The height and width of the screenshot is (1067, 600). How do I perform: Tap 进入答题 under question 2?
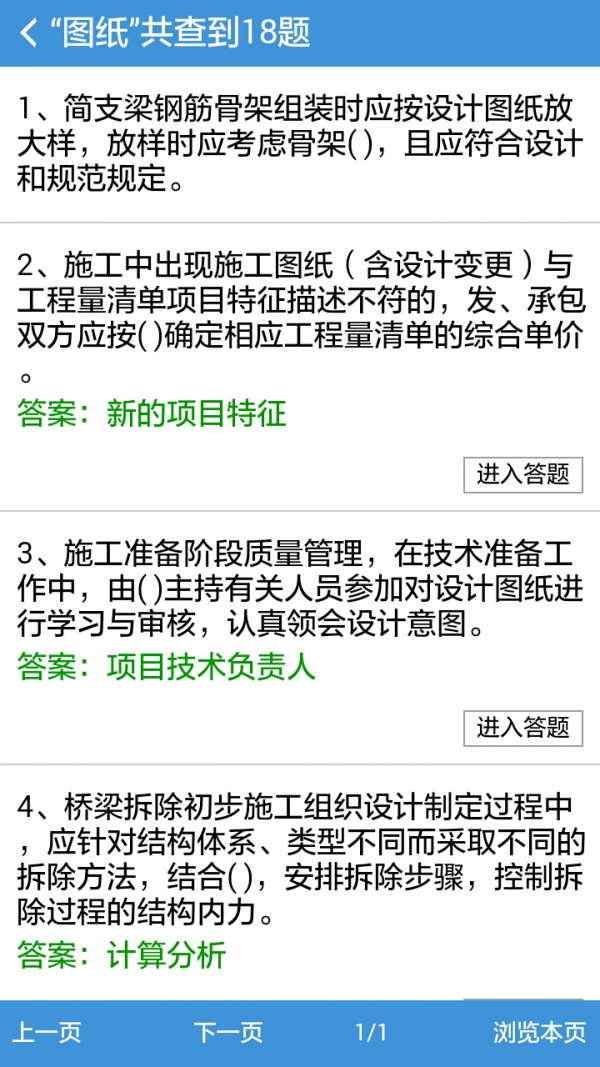coord(523,475)
